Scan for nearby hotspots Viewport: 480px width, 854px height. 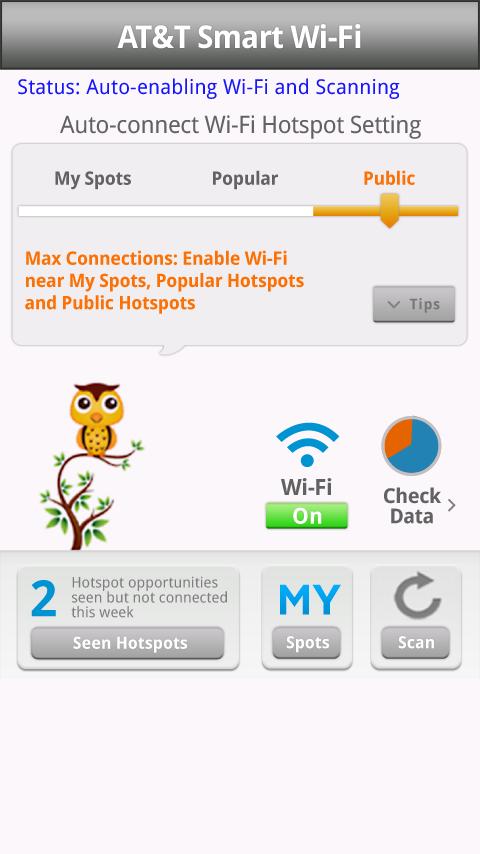(416, 642)
